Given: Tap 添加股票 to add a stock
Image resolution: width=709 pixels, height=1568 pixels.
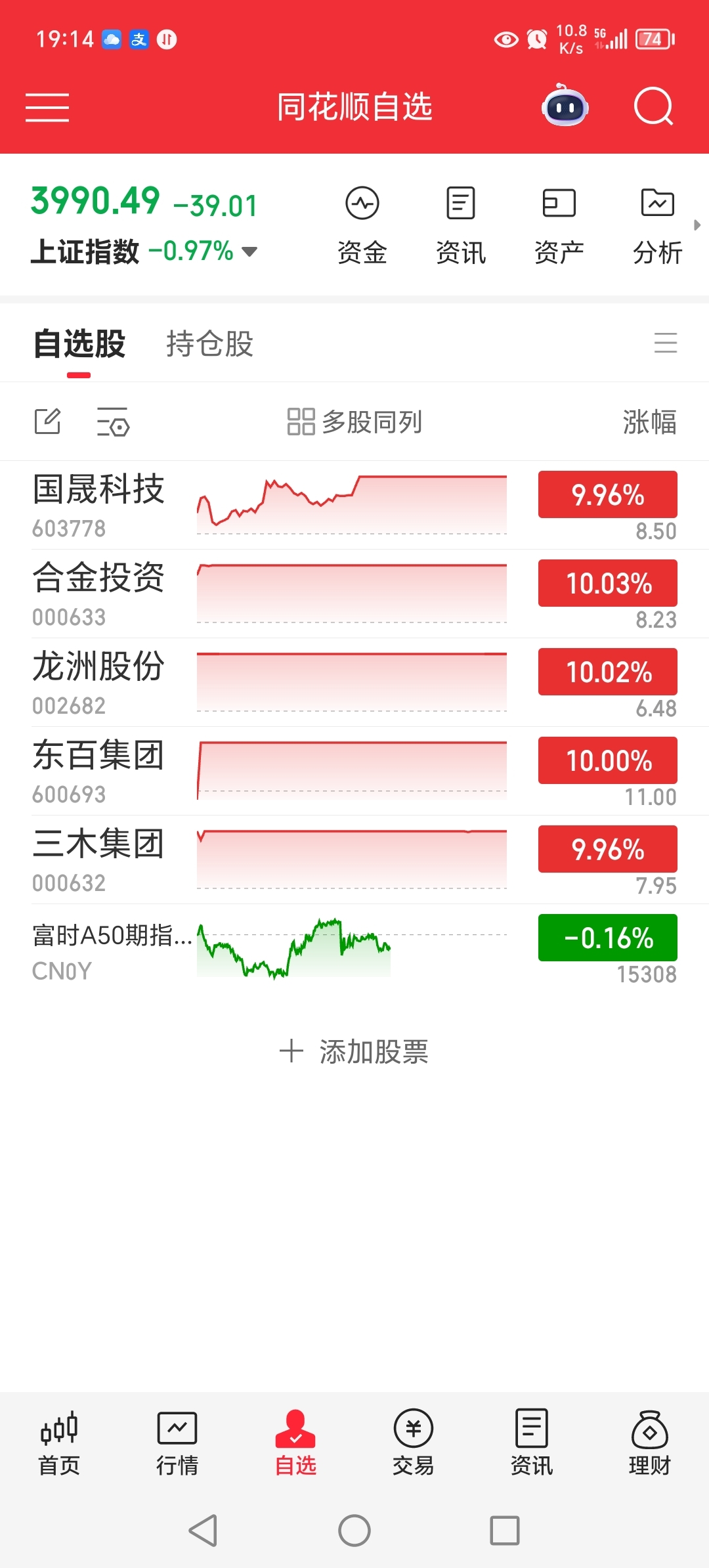Looking at the screenshot, I should coord(354,1052).
